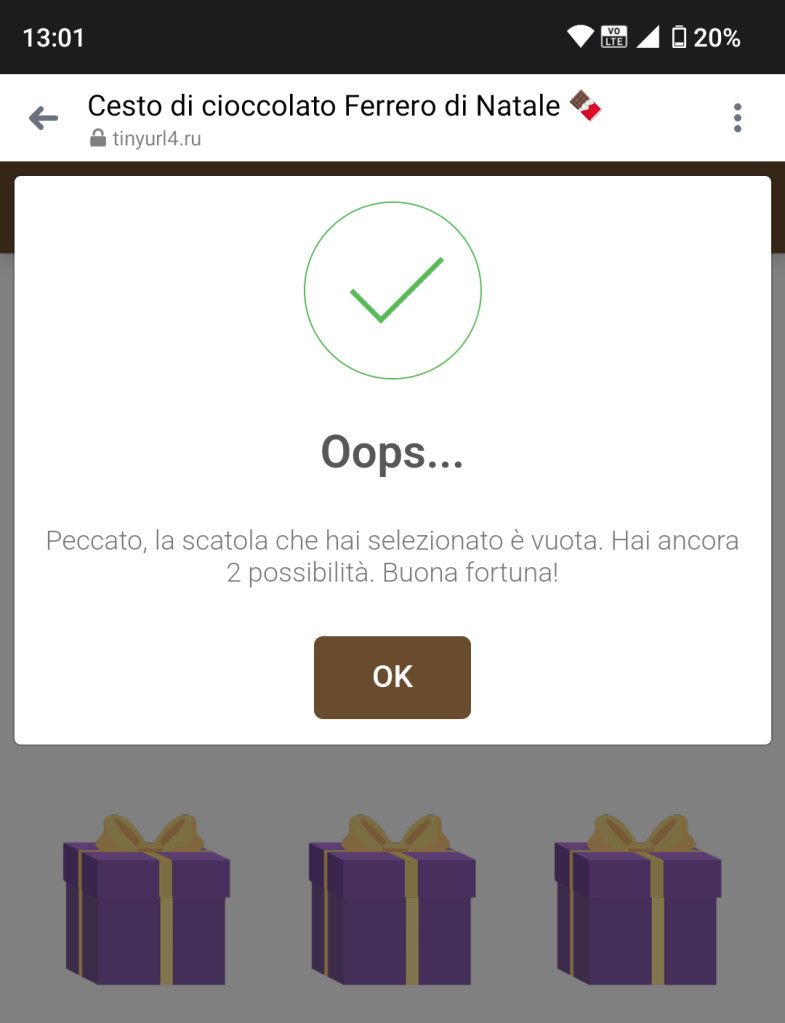Viewport: 785px width, 1023px height.
Task: Go back using the arrow icon
Action: pyautogui.click(x=43, y=118)
